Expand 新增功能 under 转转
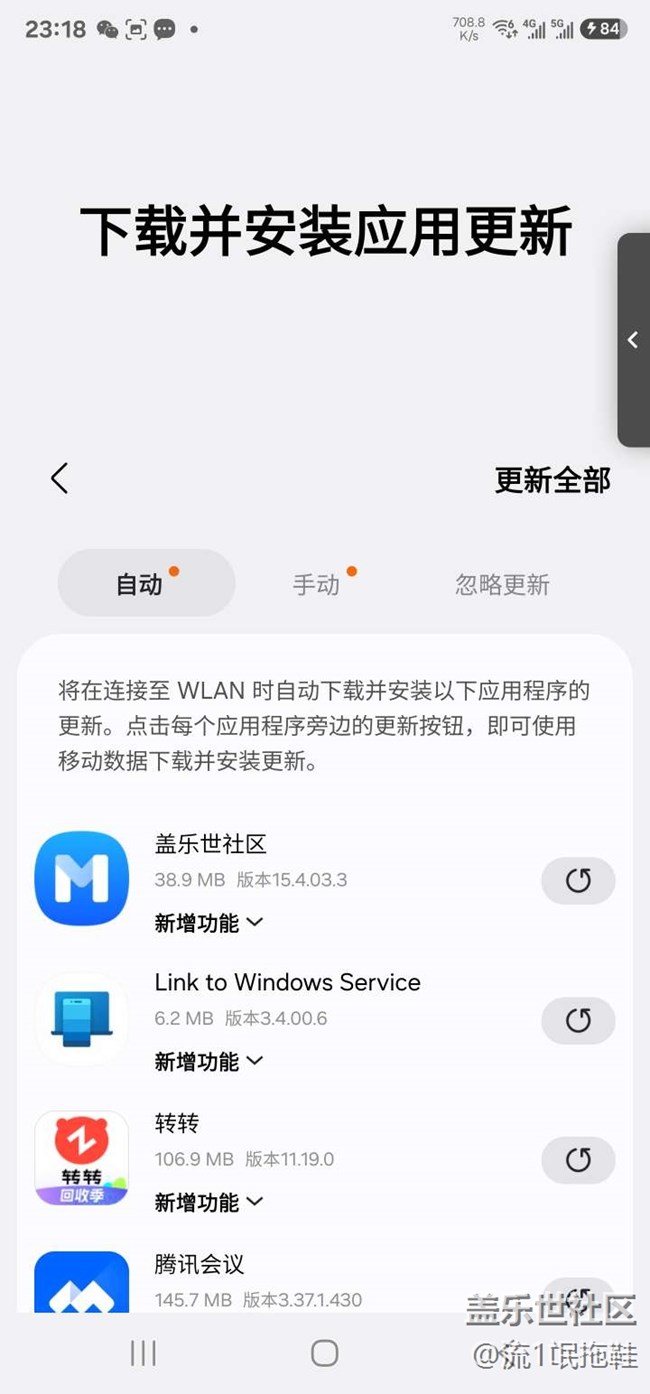The width and height of the screenshot is (650, 1394). click(208, 1202)
